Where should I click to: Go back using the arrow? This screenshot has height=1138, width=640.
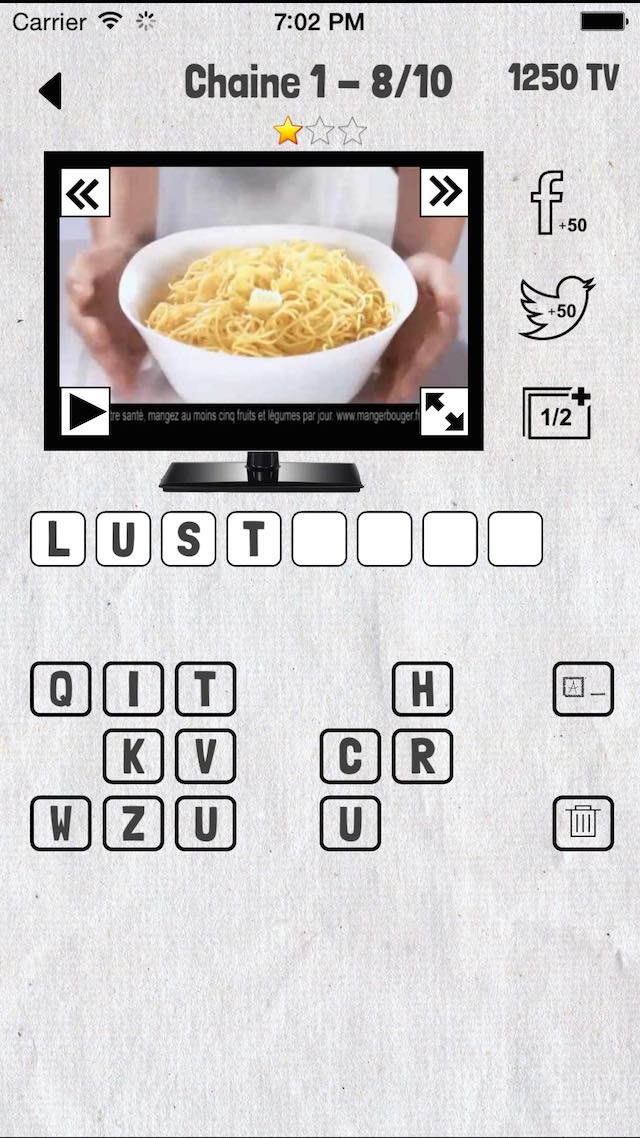tap(51, 91)
